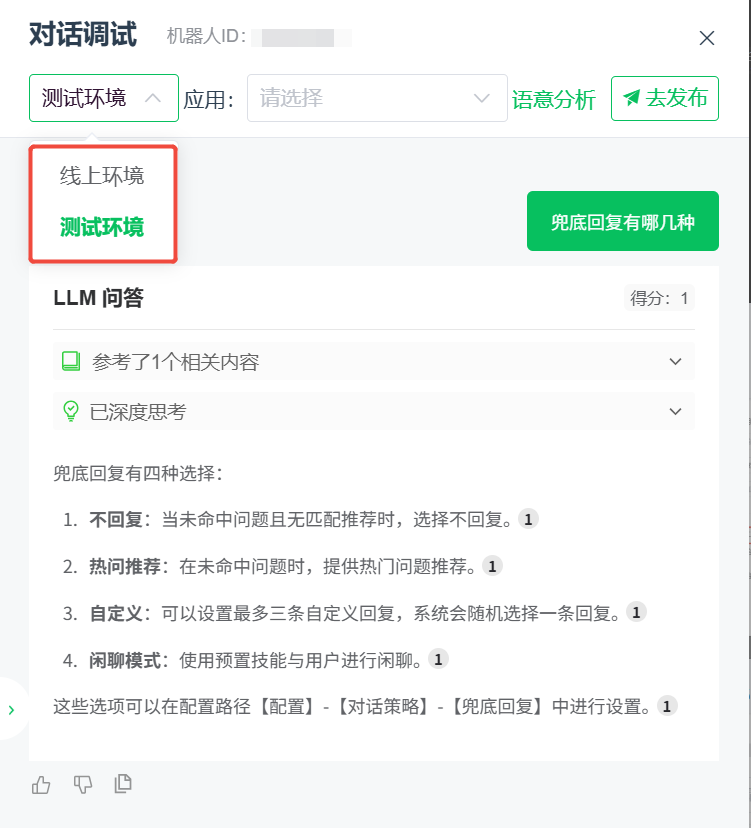This screenshot has height=828, width=751.
Task: Open citation 1 after 不回复 item
Action: [x=529, y=519]
